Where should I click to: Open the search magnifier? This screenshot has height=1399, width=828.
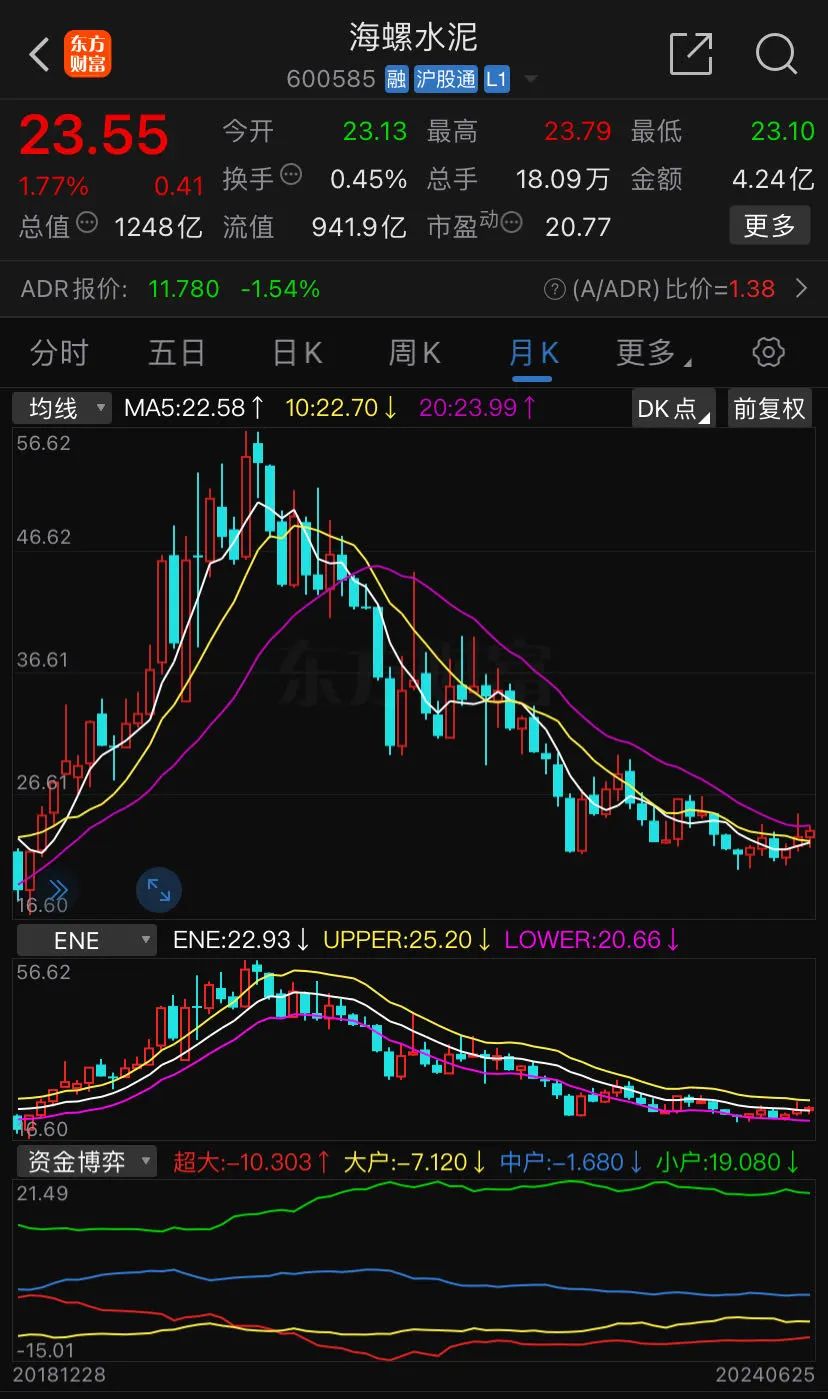pos(776,54)
